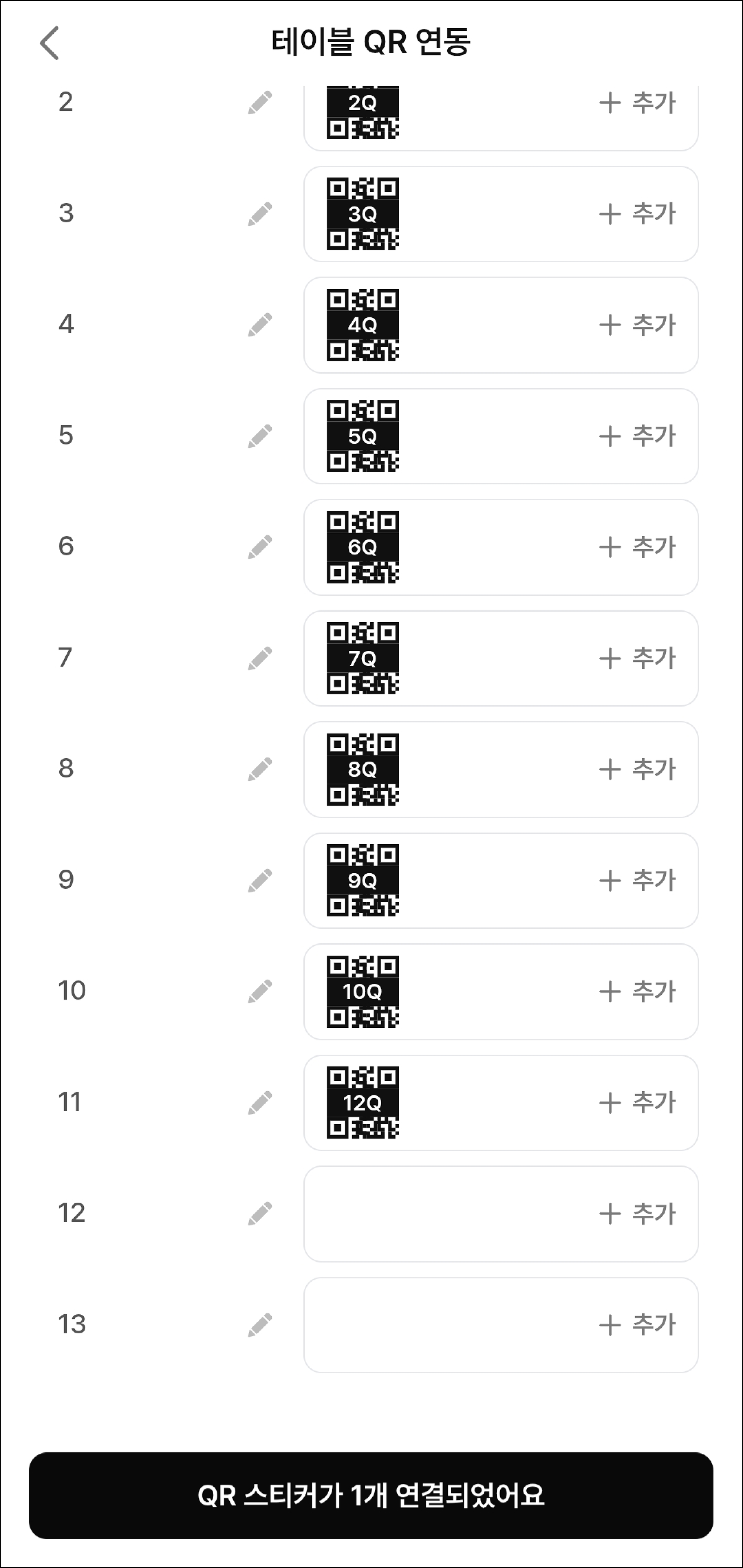Viewport: 743px width, 1568px height.
Task: Select the 3Q QR sticker
Action: point(363,214)
